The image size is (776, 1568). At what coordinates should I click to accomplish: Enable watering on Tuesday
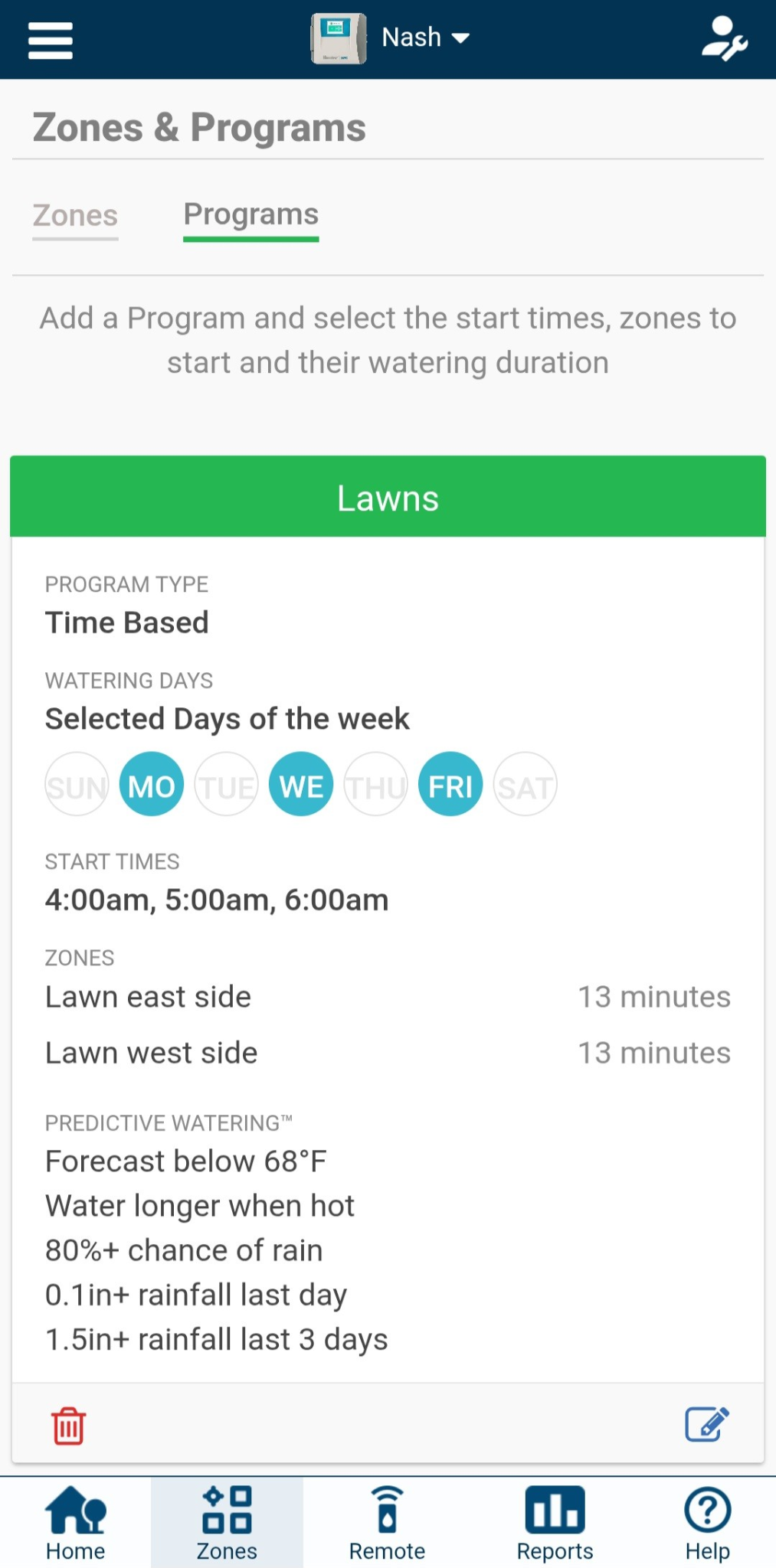pos(225,783)
